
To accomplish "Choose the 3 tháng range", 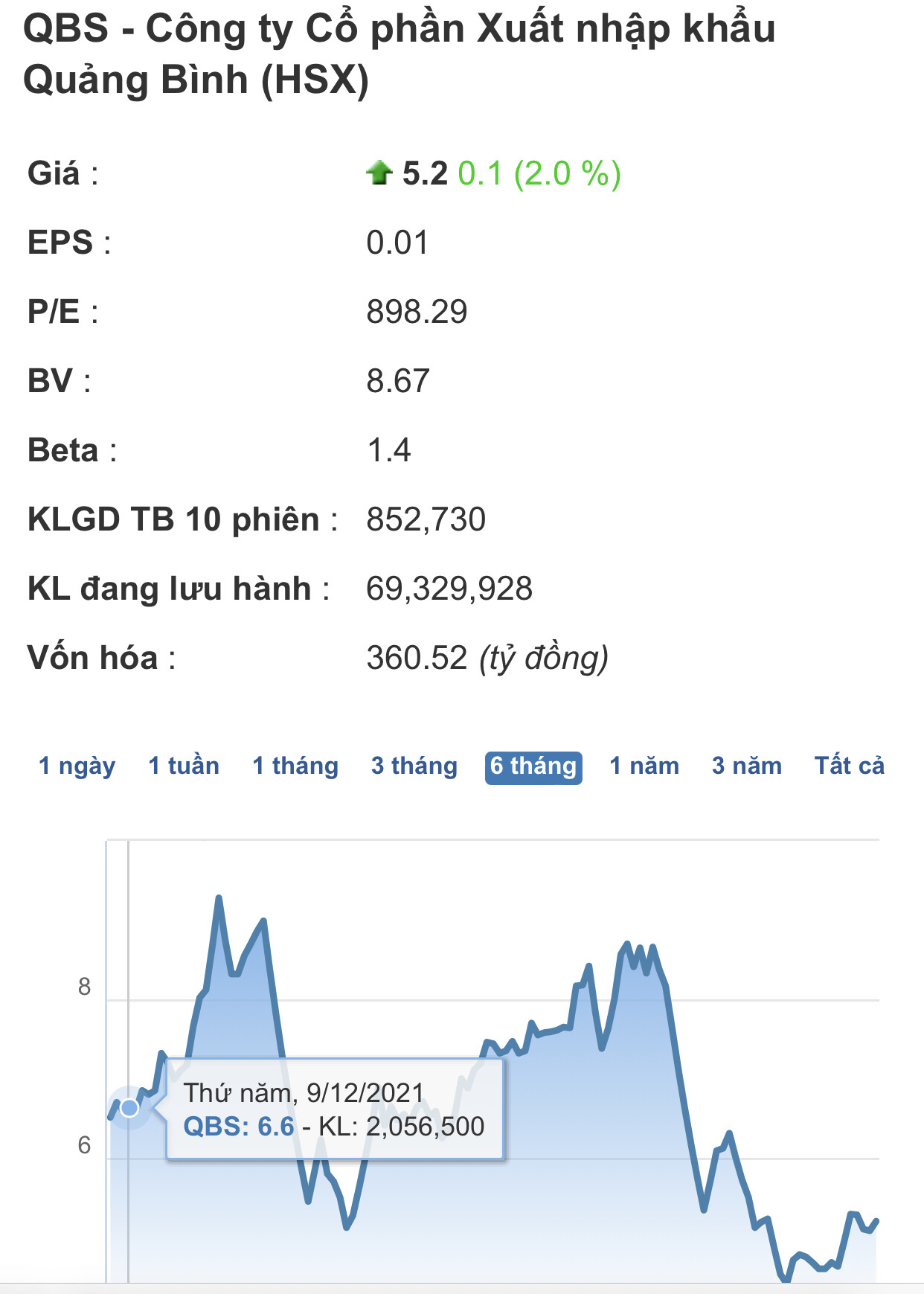I will click(414, 766).
